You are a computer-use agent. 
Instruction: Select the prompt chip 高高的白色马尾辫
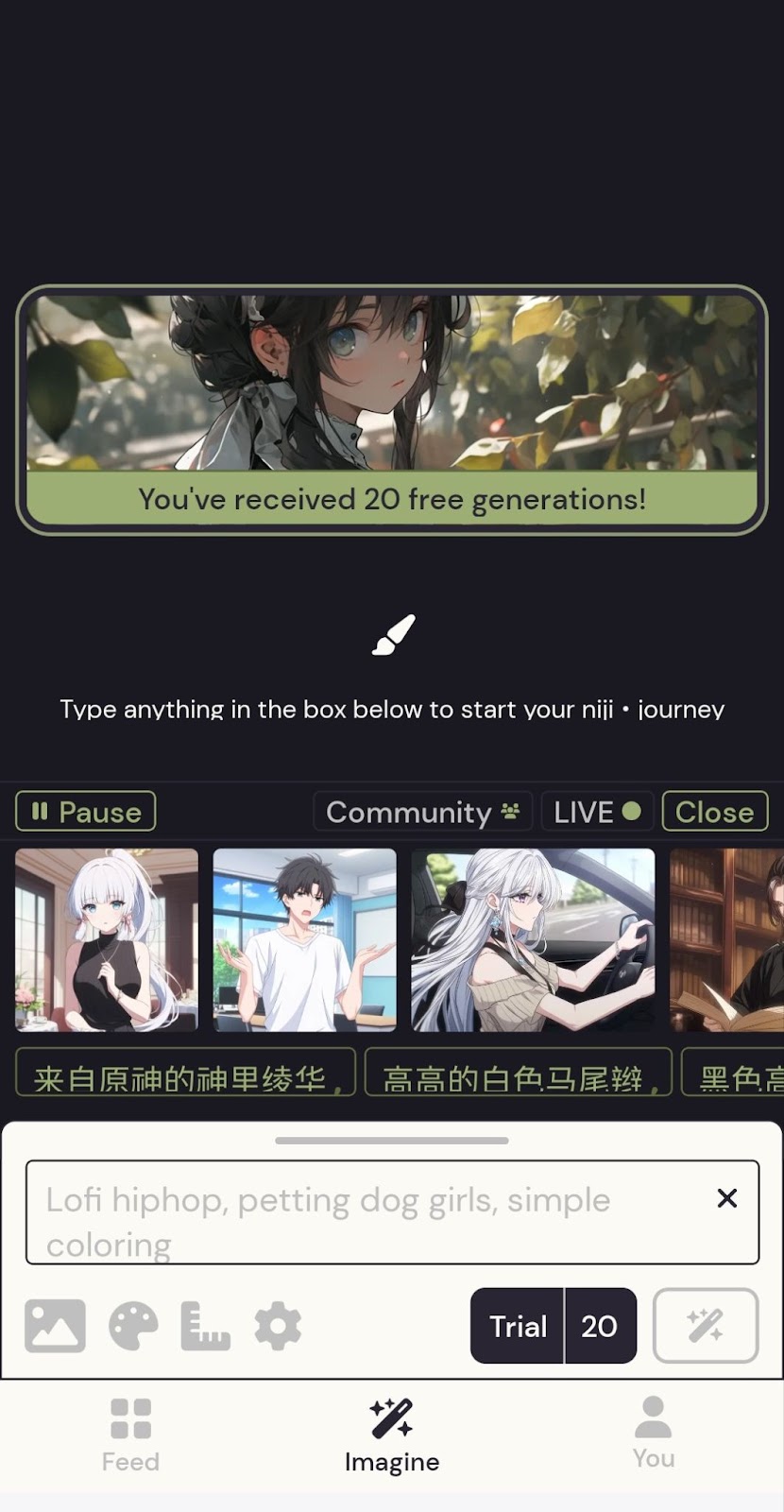pyautogui.click(x=519, y=1073)
